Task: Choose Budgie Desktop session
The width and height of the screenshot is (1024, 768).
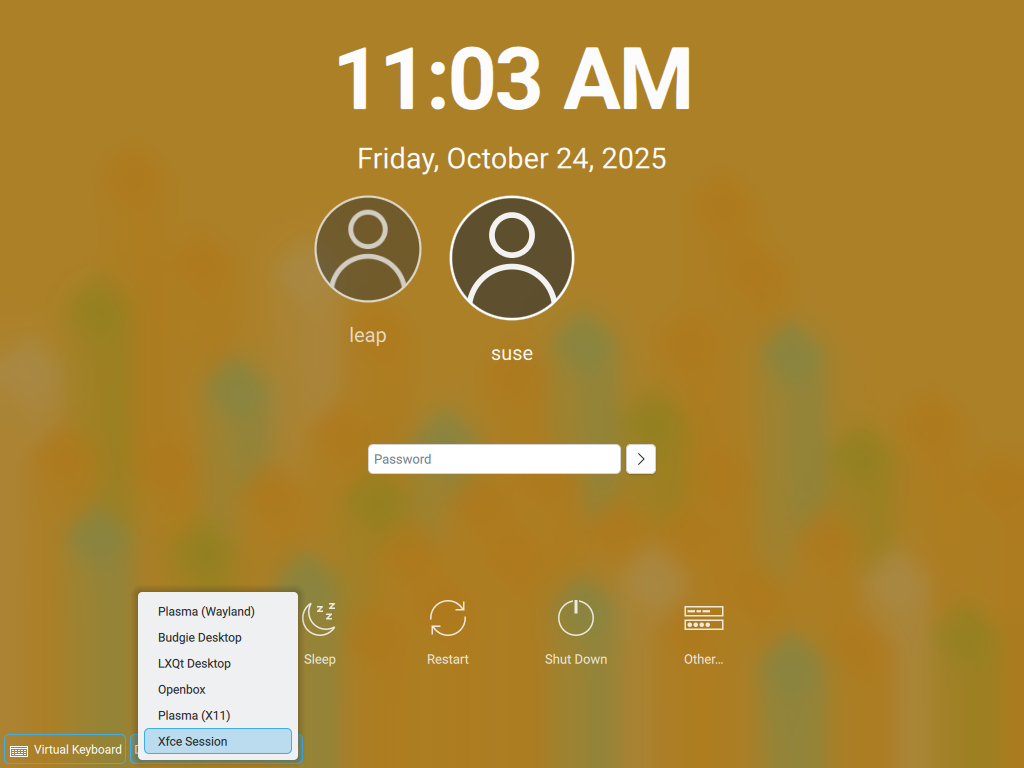Action: [200, 637]
